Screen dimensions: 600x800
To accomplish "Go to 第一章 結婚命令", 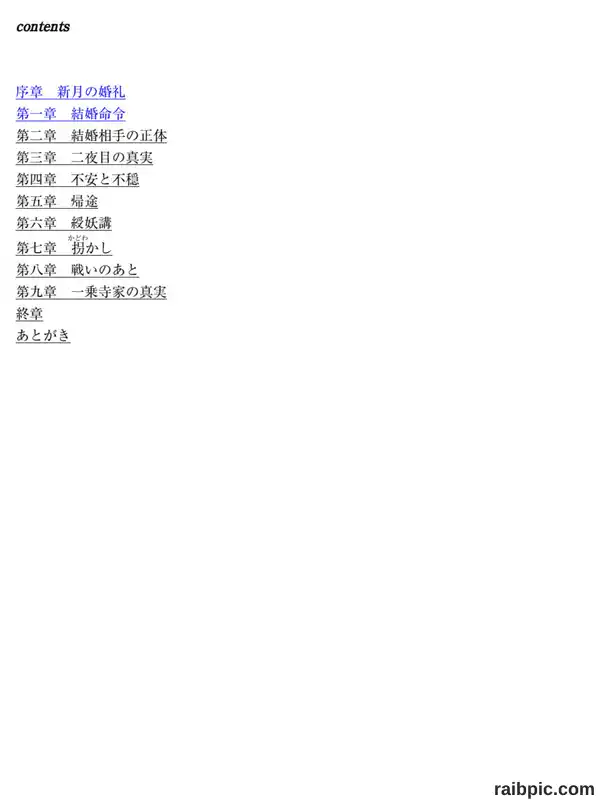I will [x=70, y=114].
